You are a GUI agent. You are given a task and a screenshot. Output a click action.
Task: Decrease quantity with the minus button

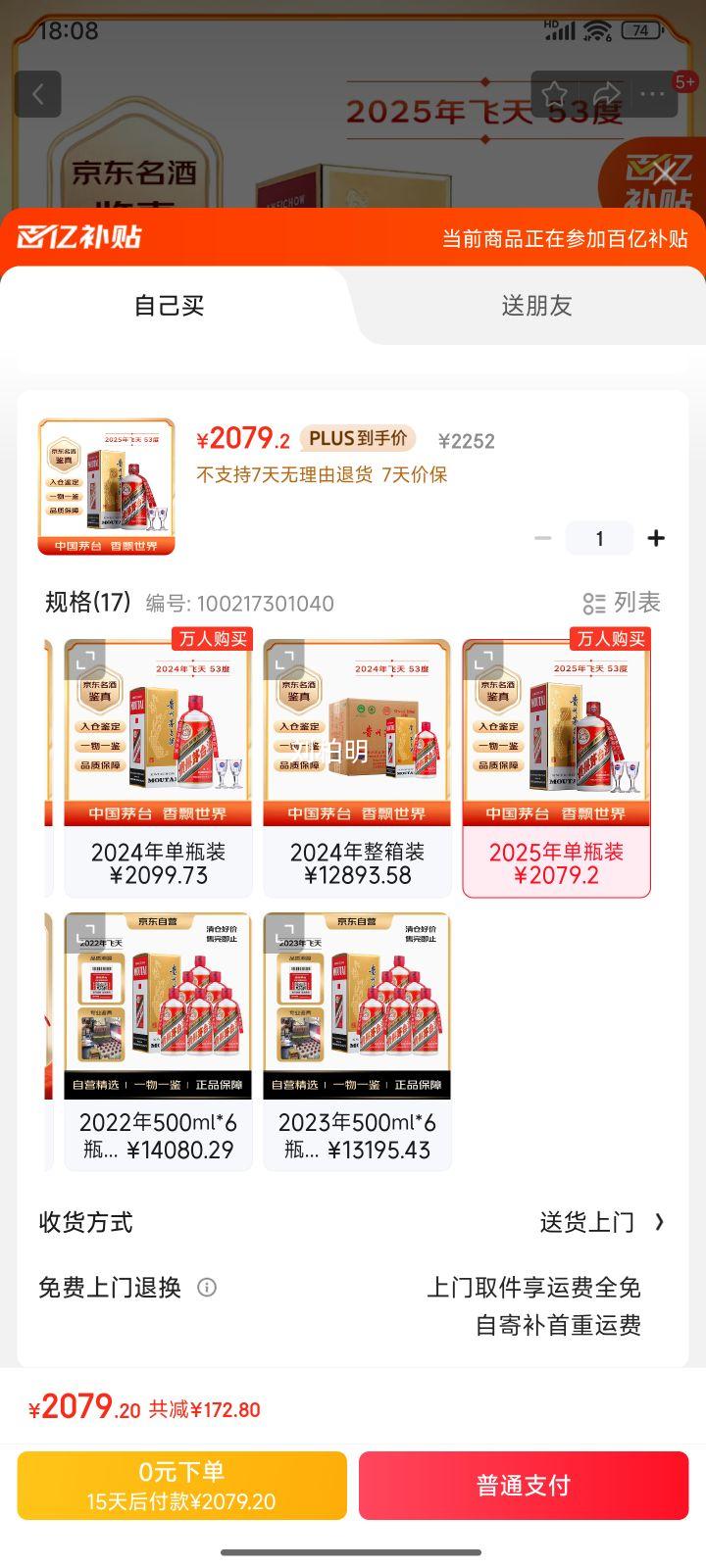[x=543, y=538]
